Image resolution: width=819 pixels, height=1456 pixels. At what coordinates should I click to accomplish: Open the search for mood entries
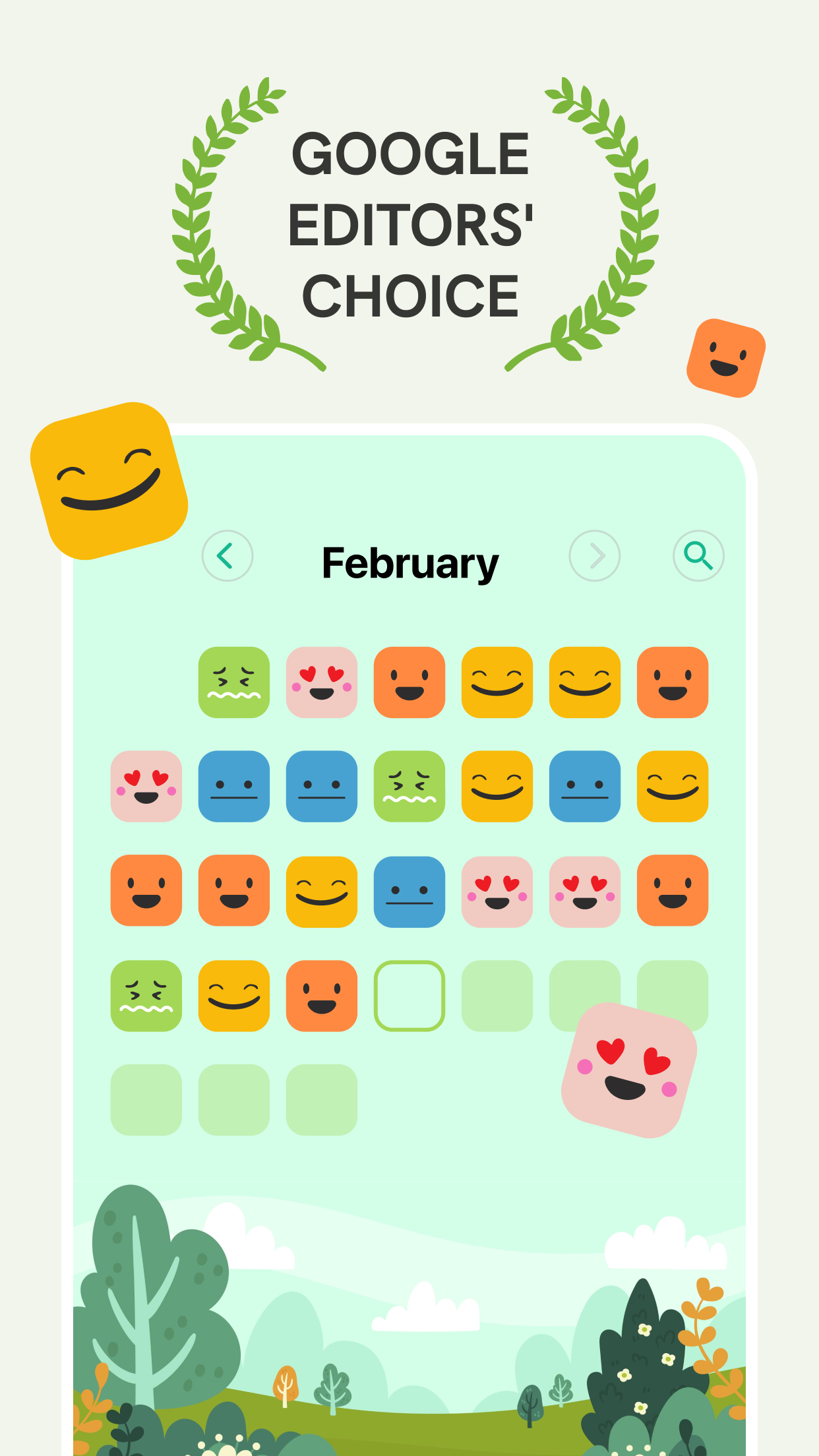point(698,556)
